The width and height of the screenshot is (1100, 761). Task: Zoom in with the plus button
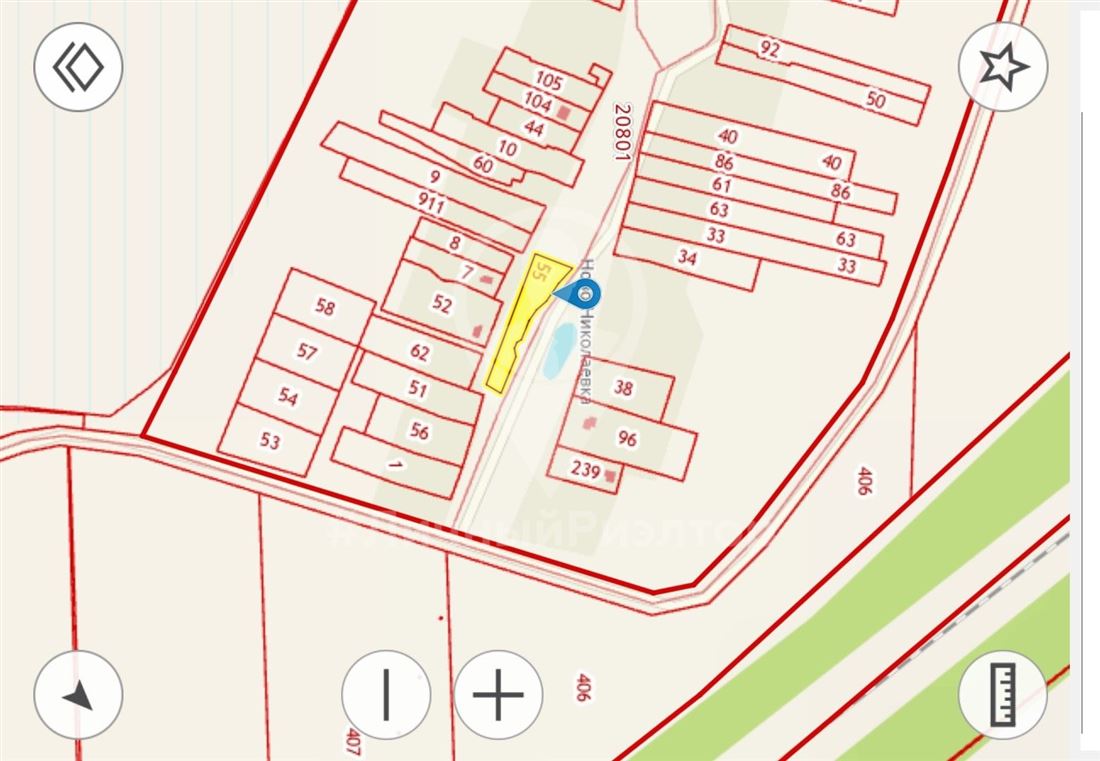click(x=498, y=695)
